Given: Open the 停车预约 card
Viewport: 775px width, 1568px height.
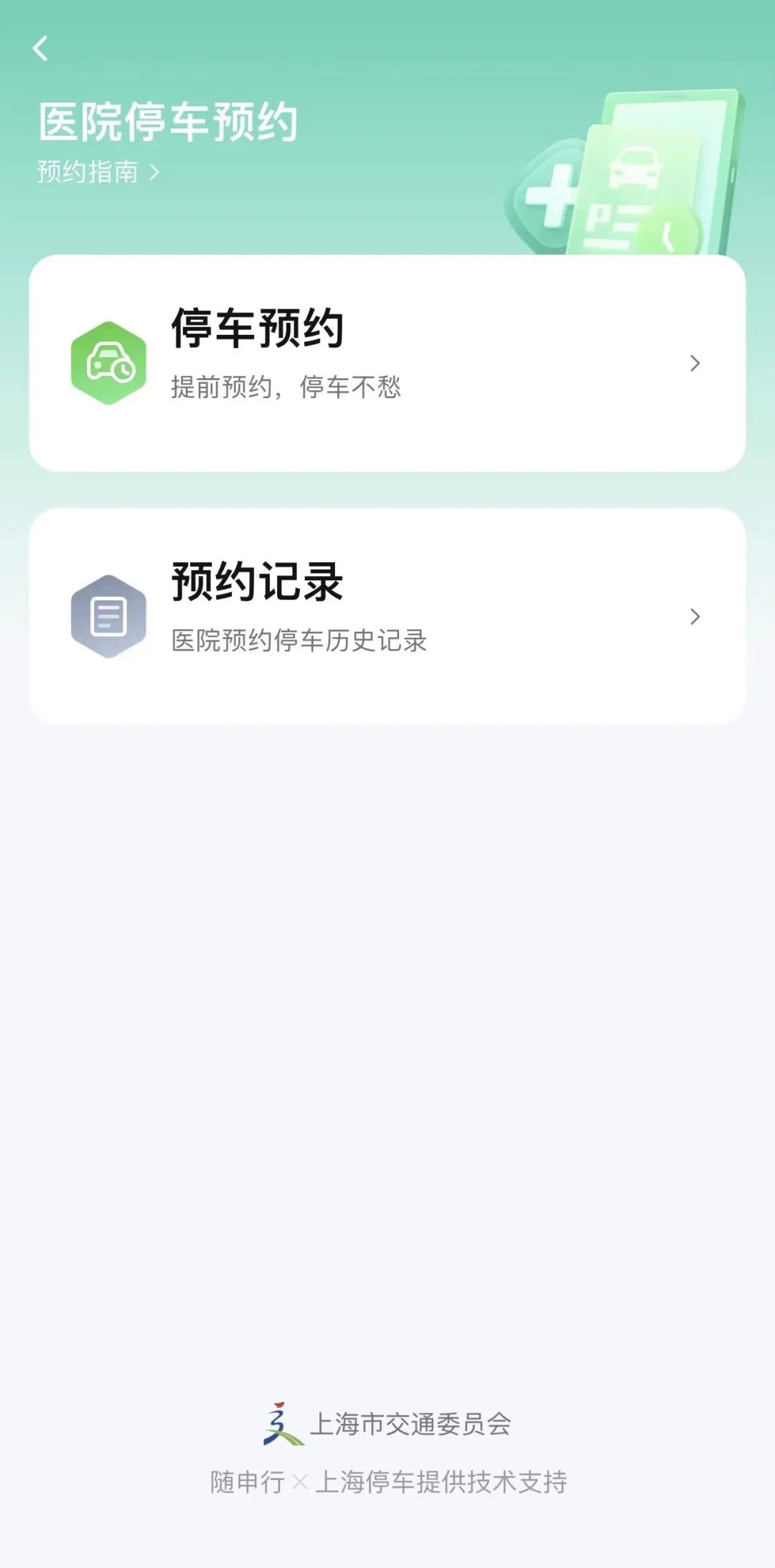Looking at the screenshot, I should 387,363.
